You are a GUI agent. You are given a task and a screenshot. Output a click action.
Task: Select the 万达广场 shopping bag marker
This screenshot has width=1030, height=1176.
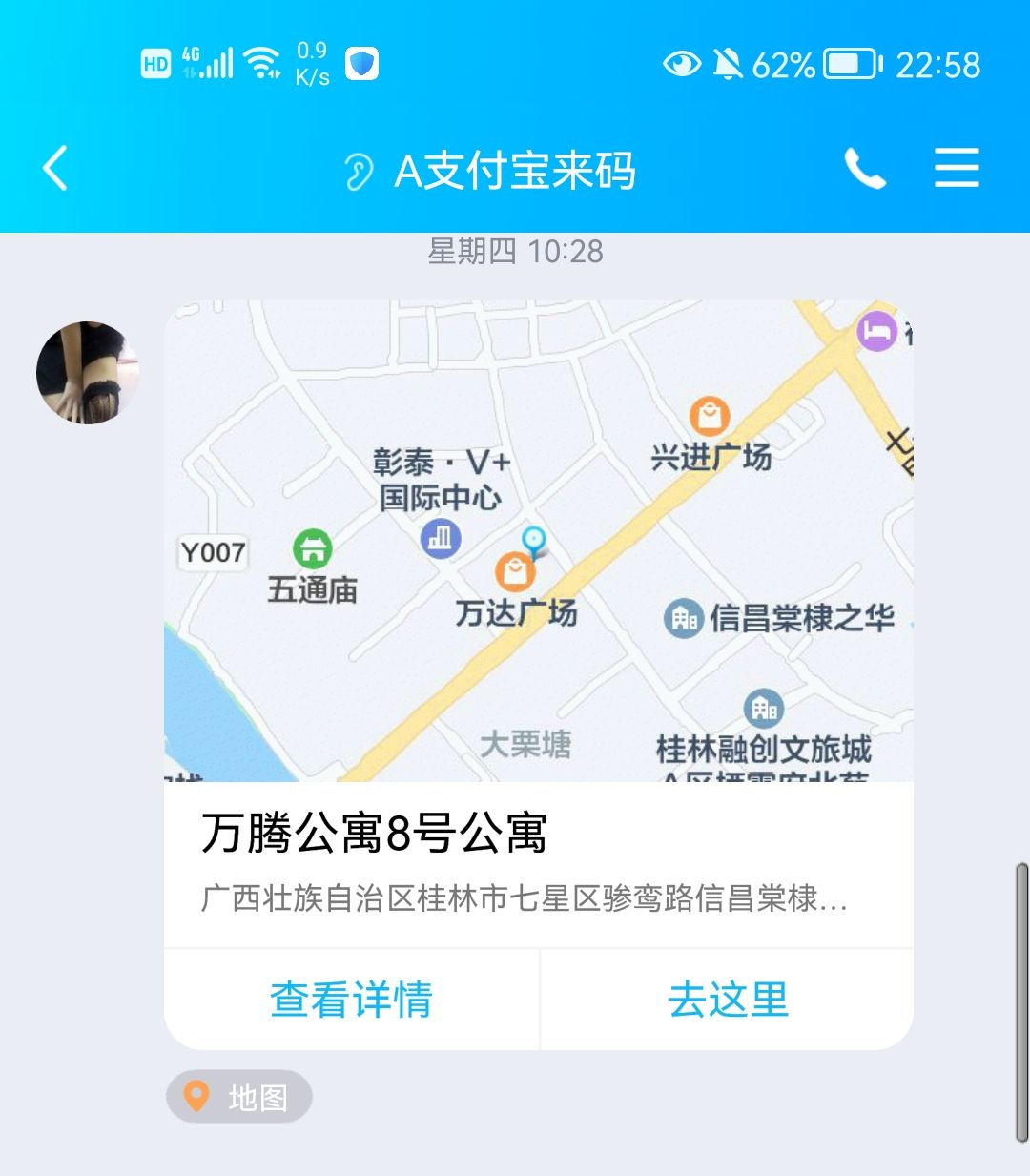514,570
